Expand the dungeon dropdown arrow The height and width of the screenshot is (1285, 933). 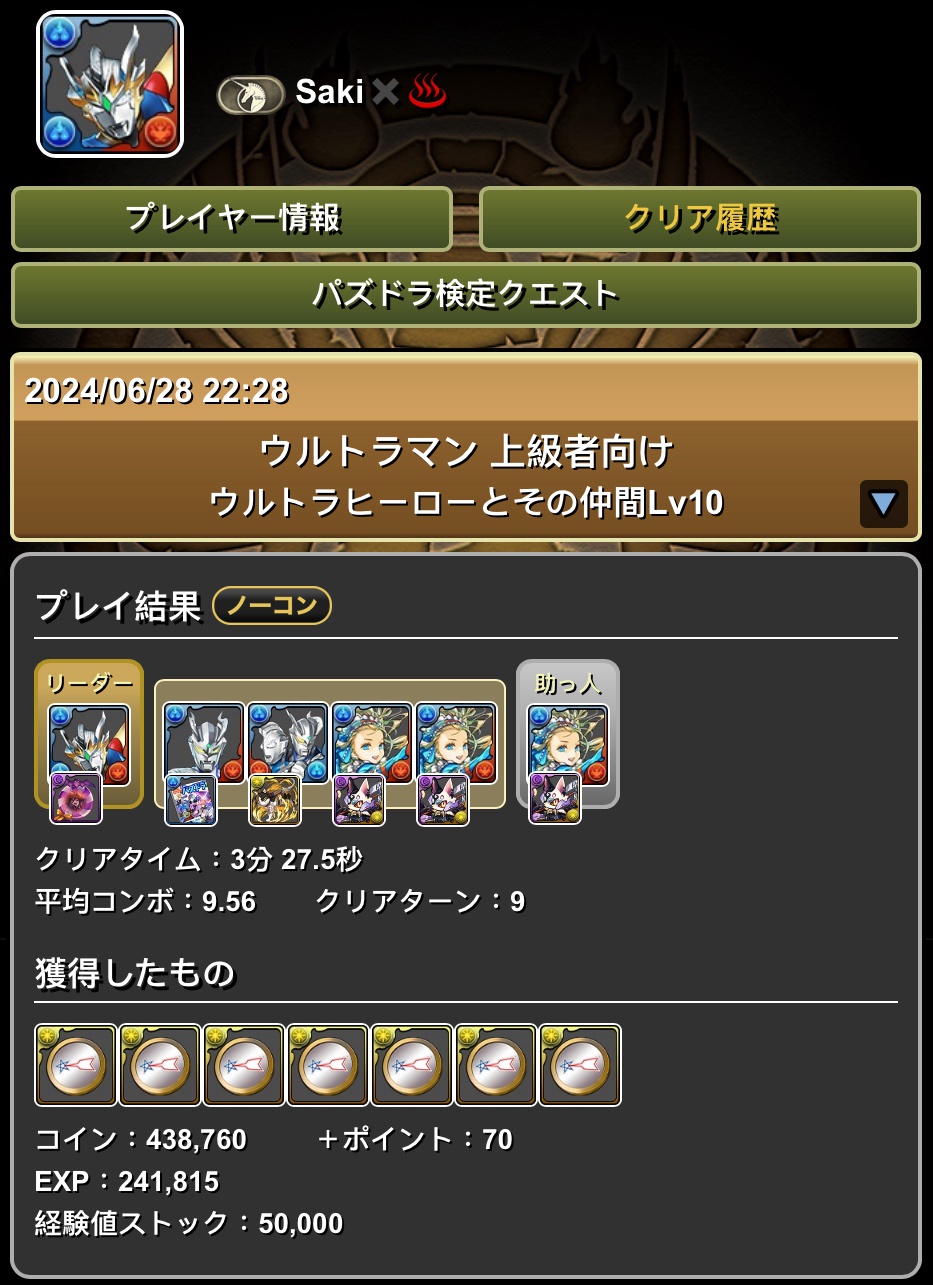click(x=883, y=503)
